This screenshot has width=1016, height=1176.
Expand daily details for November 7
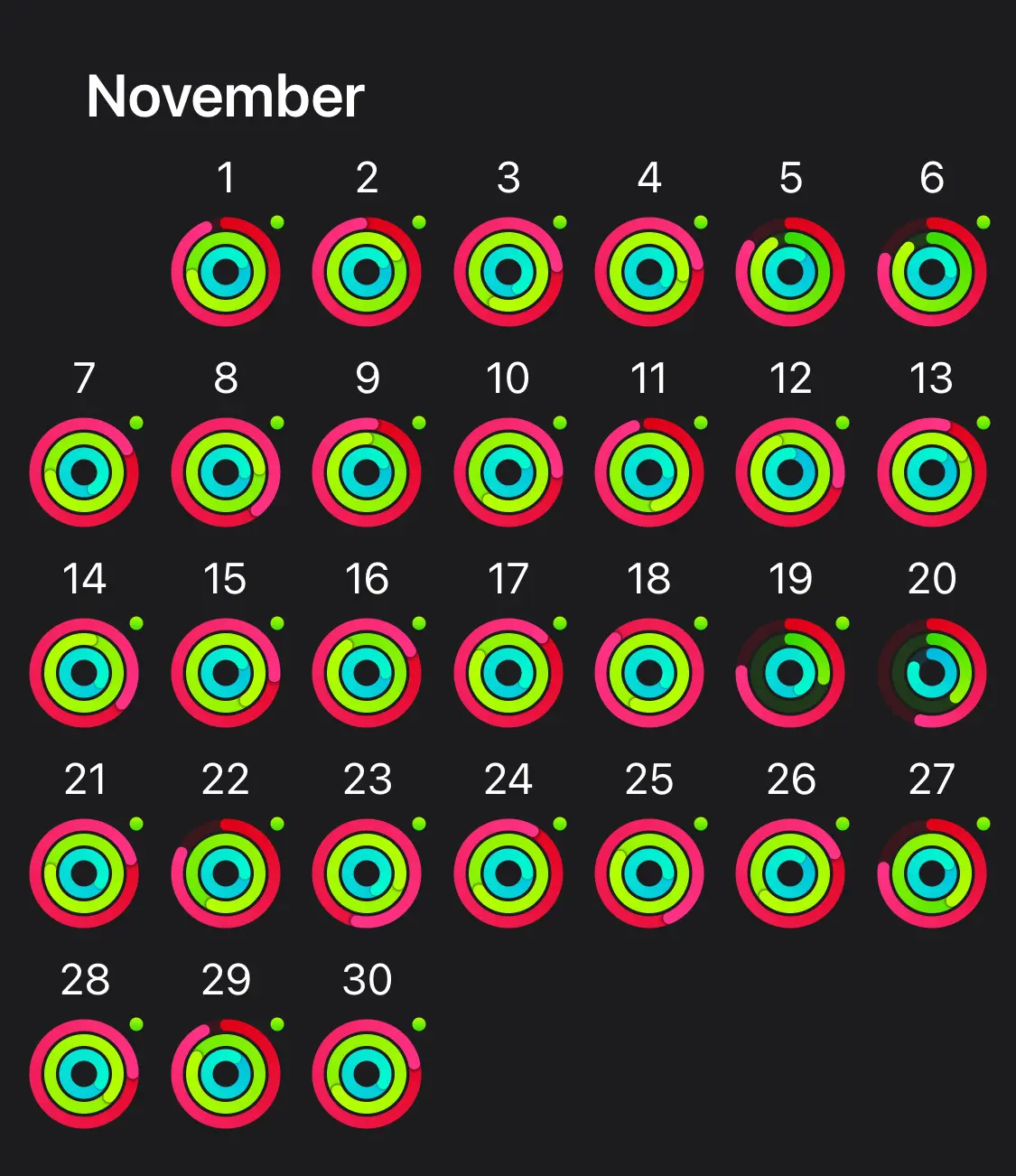86,471
